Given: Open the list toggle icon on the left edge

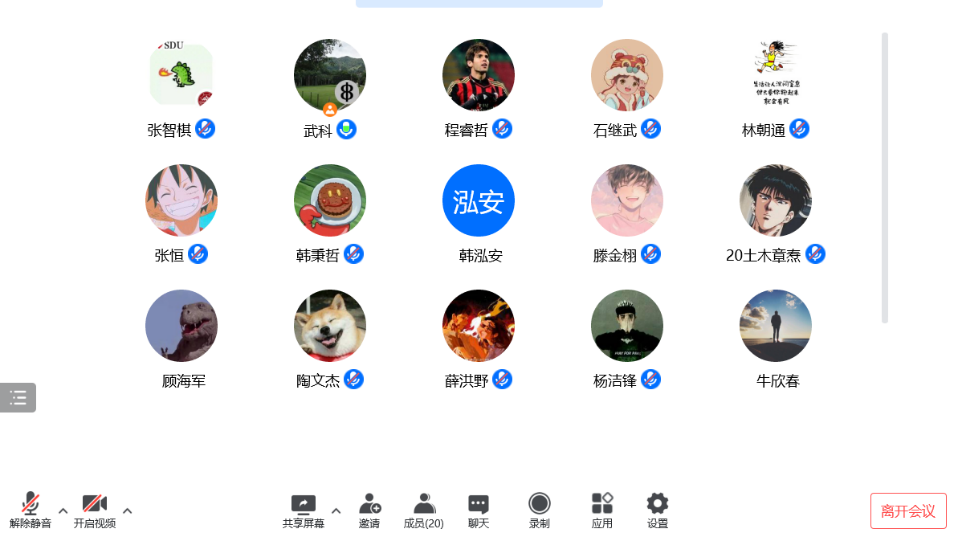Looking at the screenshot, I should pos(18,397).
